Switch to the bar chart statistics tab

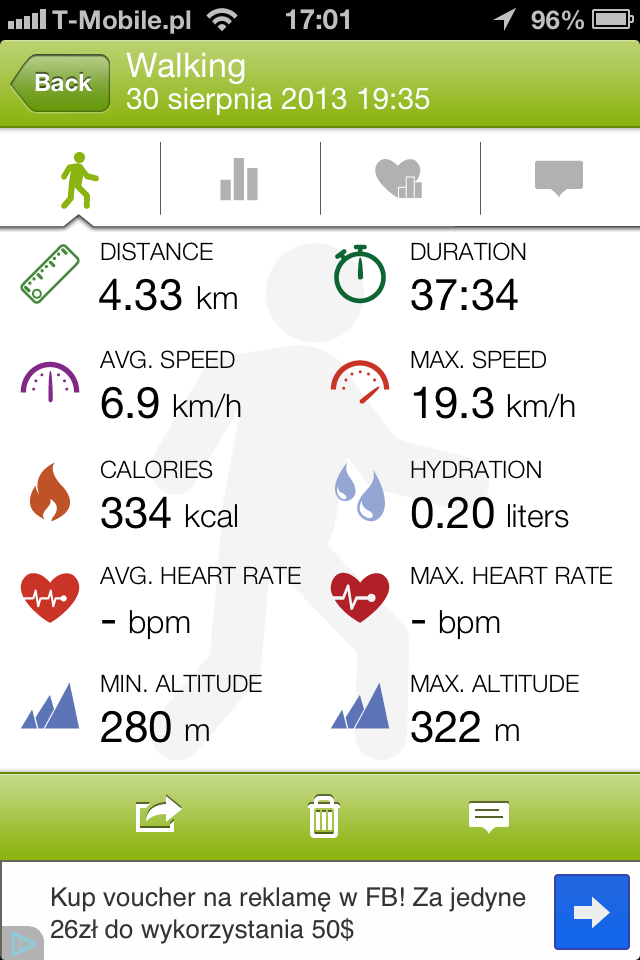click(x=239, y=179)
